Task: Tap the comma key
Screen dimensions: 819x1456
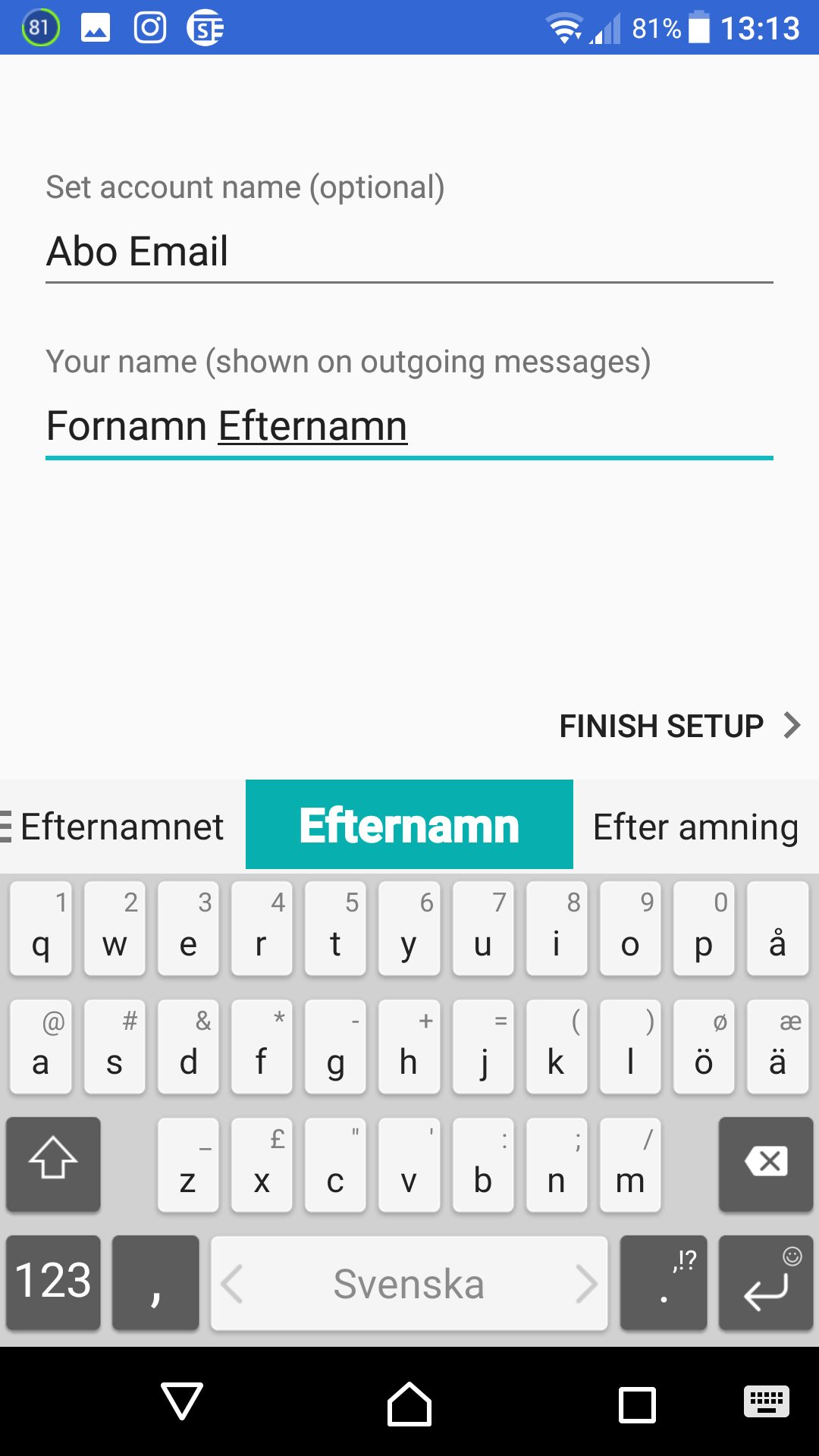Action: (x=155, y=1282)
